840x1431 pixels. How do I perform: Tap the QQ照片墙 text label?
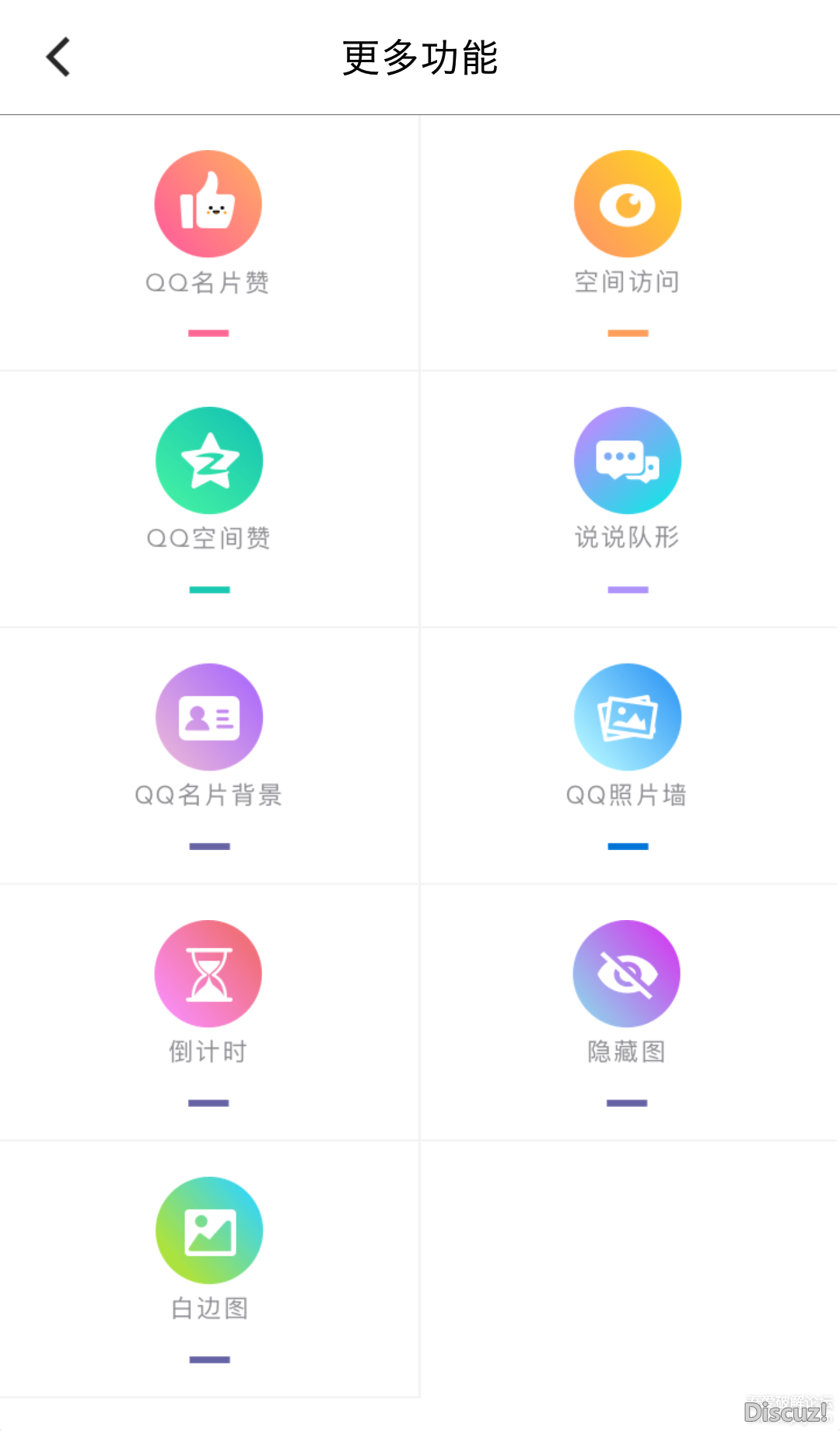pos(628,796)
